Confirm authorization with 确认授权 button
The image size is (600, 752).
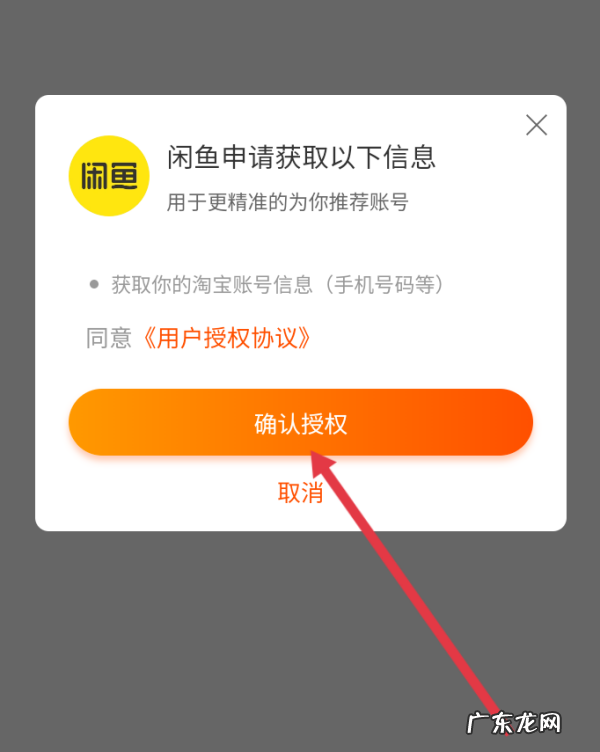300,423
